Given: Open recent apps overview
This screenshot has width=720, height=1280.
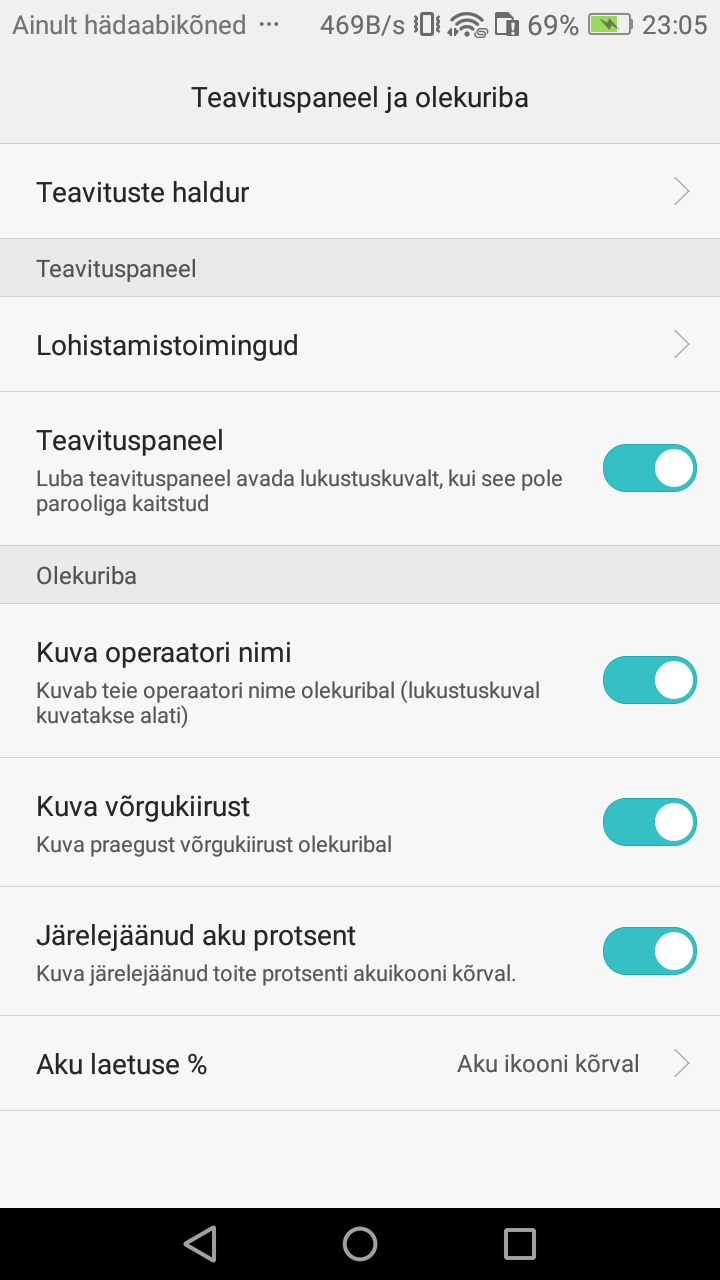Looking at the screenshot, I should coord(520,1244).
